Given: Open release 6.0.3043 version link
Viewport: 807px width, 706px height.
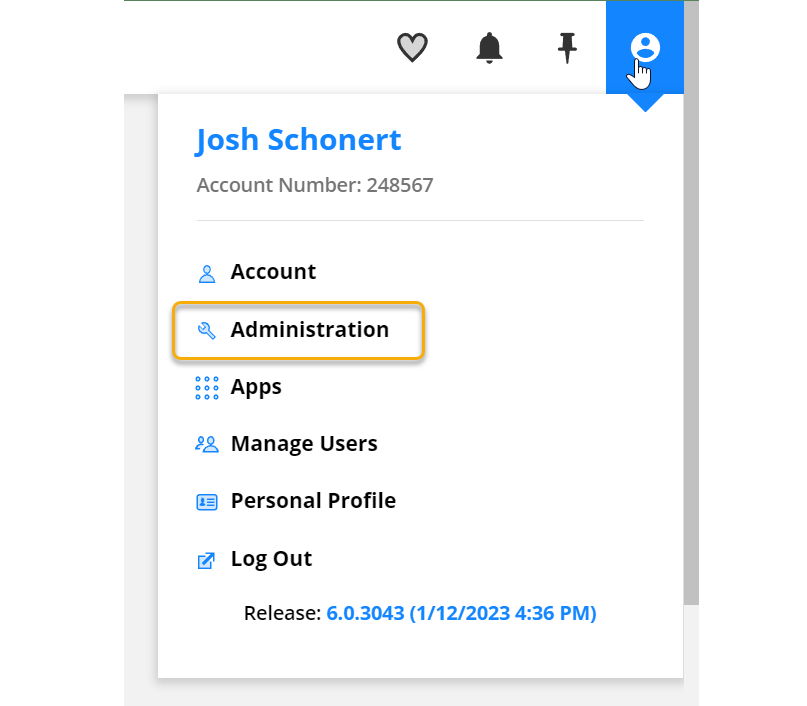Looking at the screenshot, I should [x=461, y=613].
